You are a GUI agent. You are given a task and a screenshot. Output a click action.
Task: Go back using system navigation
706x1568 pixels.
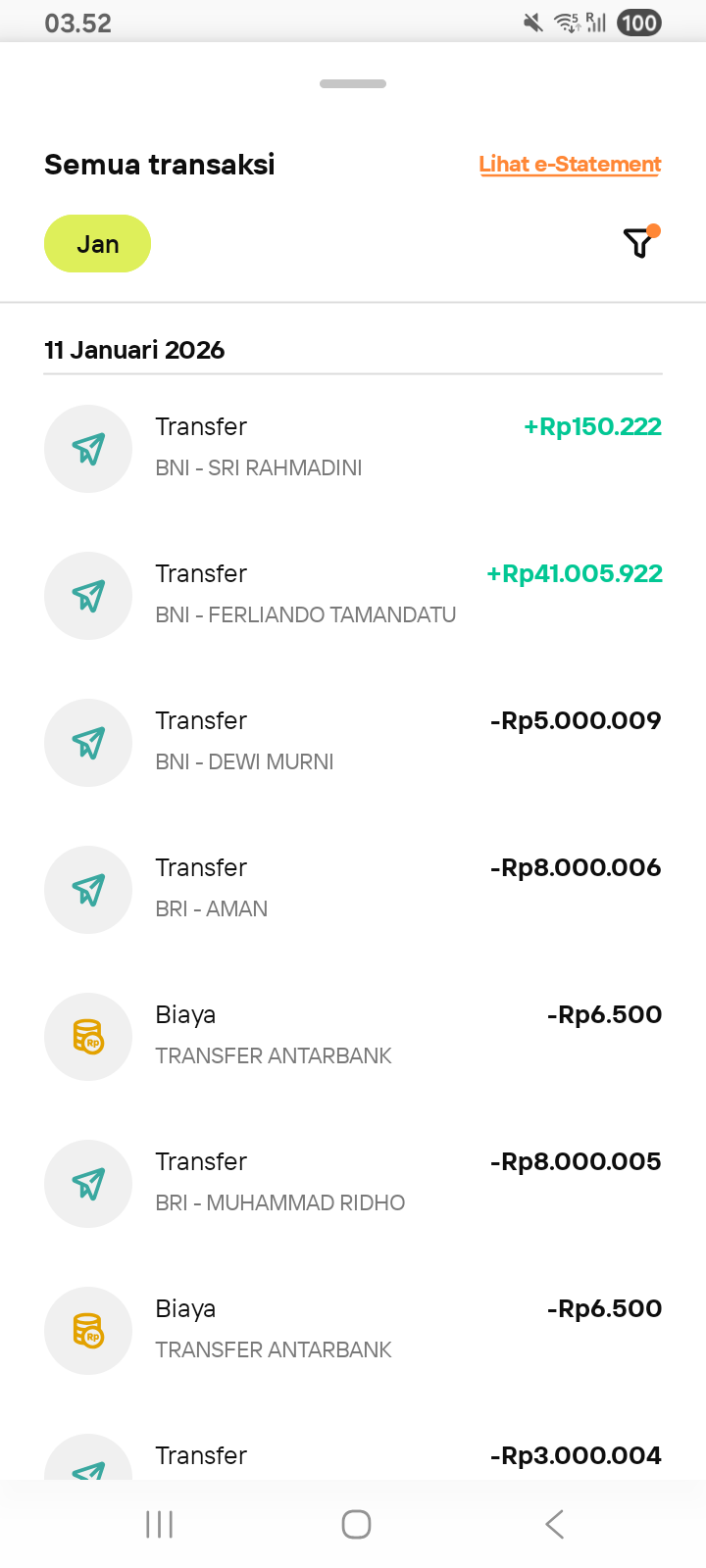point(554,1524)
